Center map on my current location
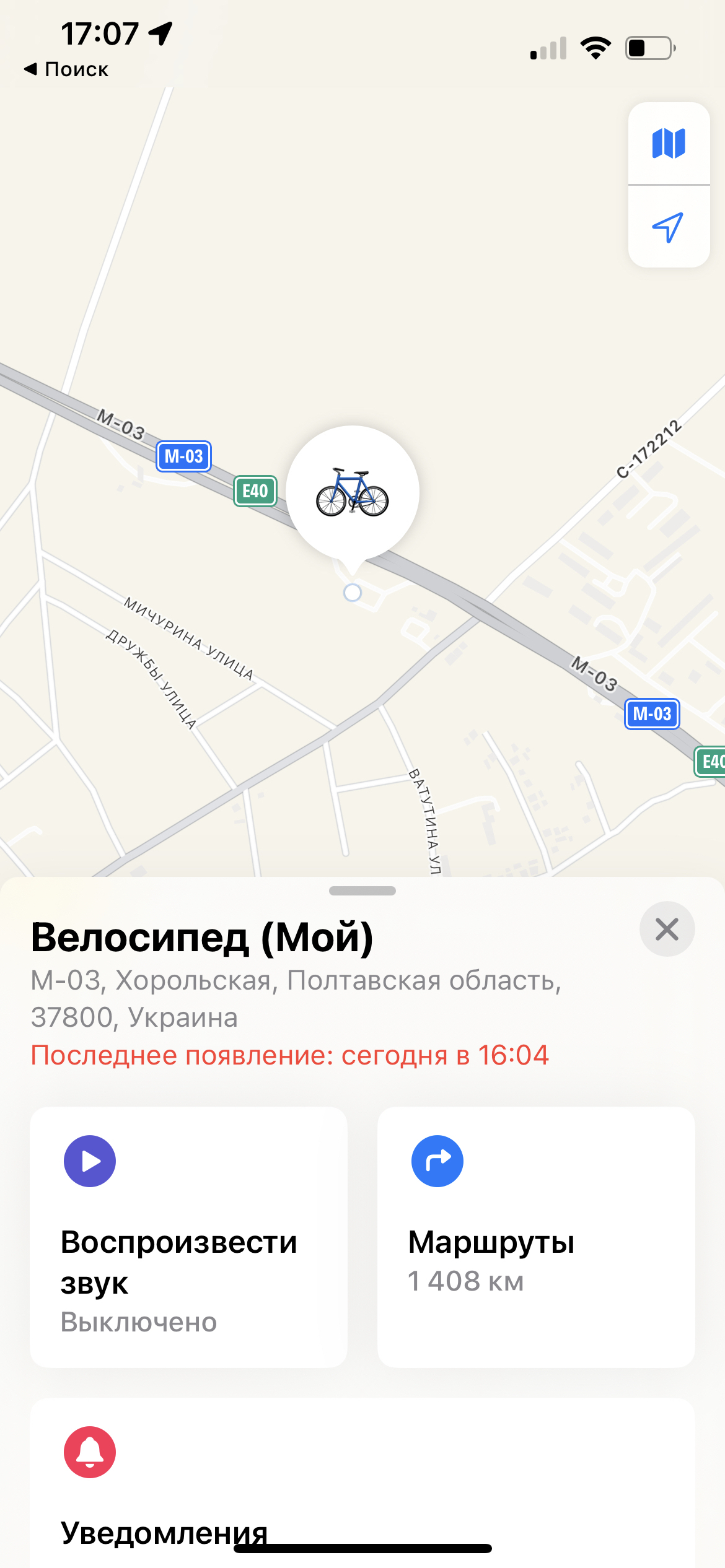Screen dimensions: 725x1568 669,227
